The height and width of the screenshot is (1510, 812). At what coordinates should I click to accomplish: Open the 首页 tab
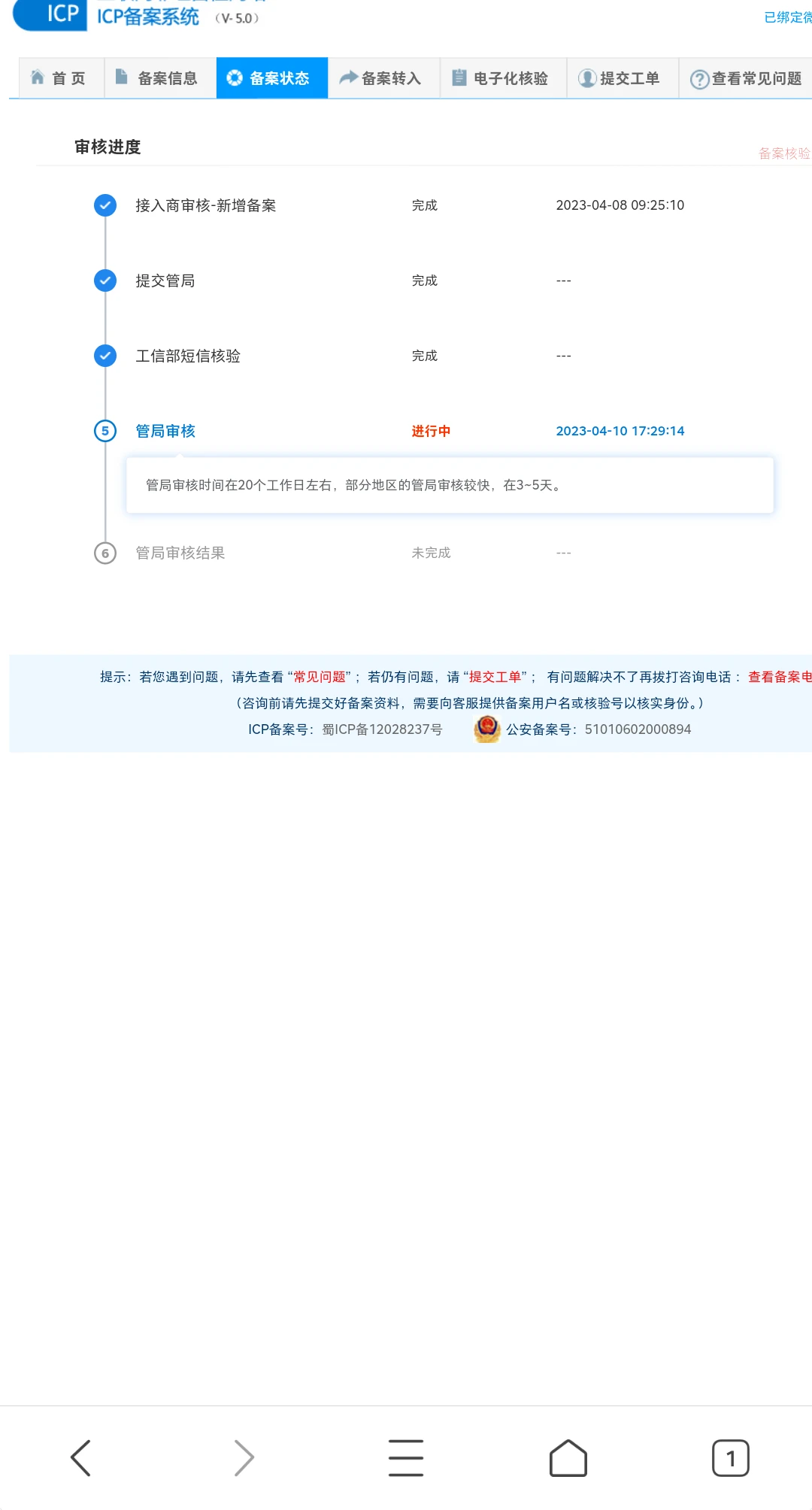point(59,78)
